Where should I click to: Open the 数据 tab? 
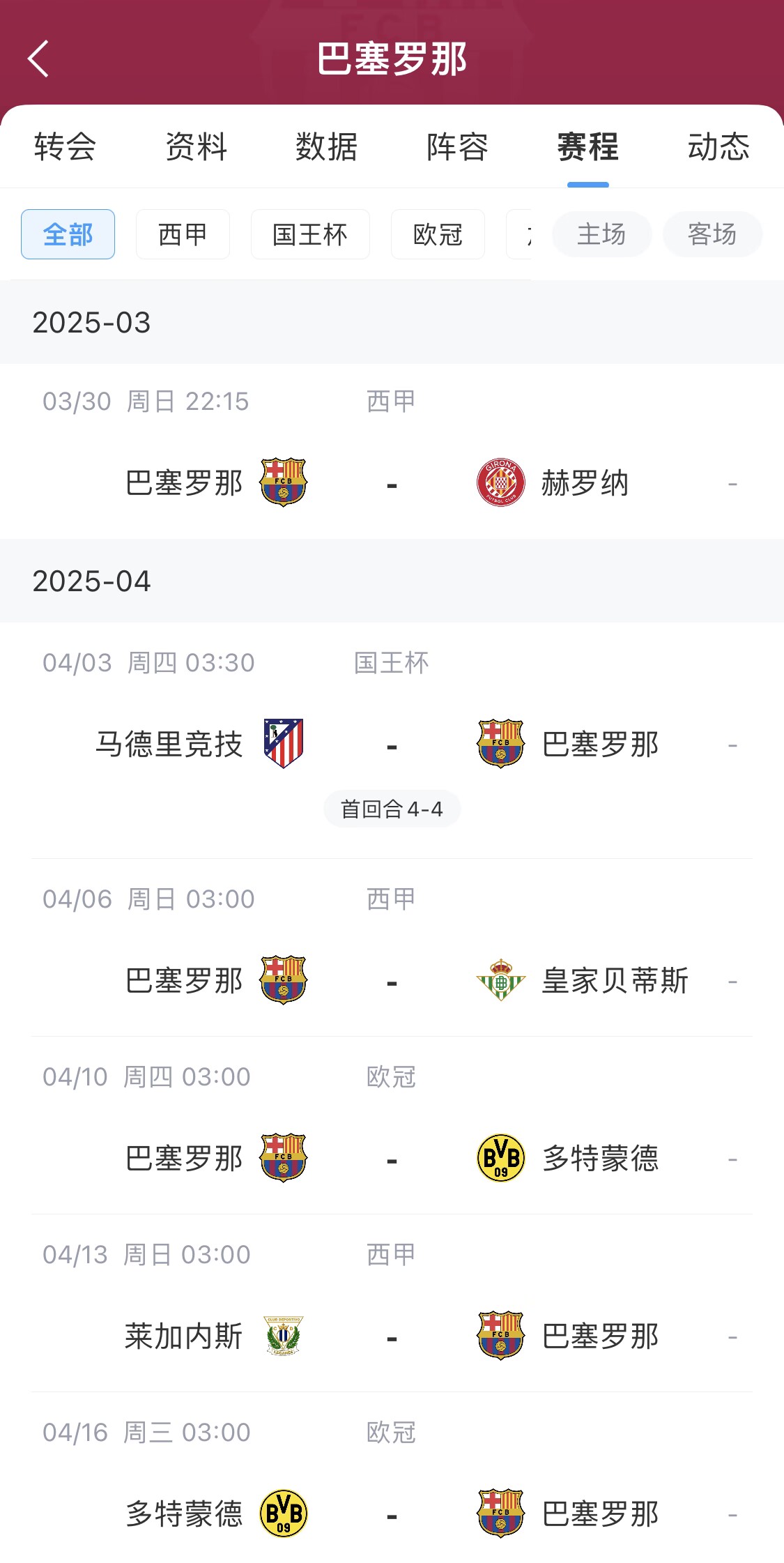click(327, 147)
